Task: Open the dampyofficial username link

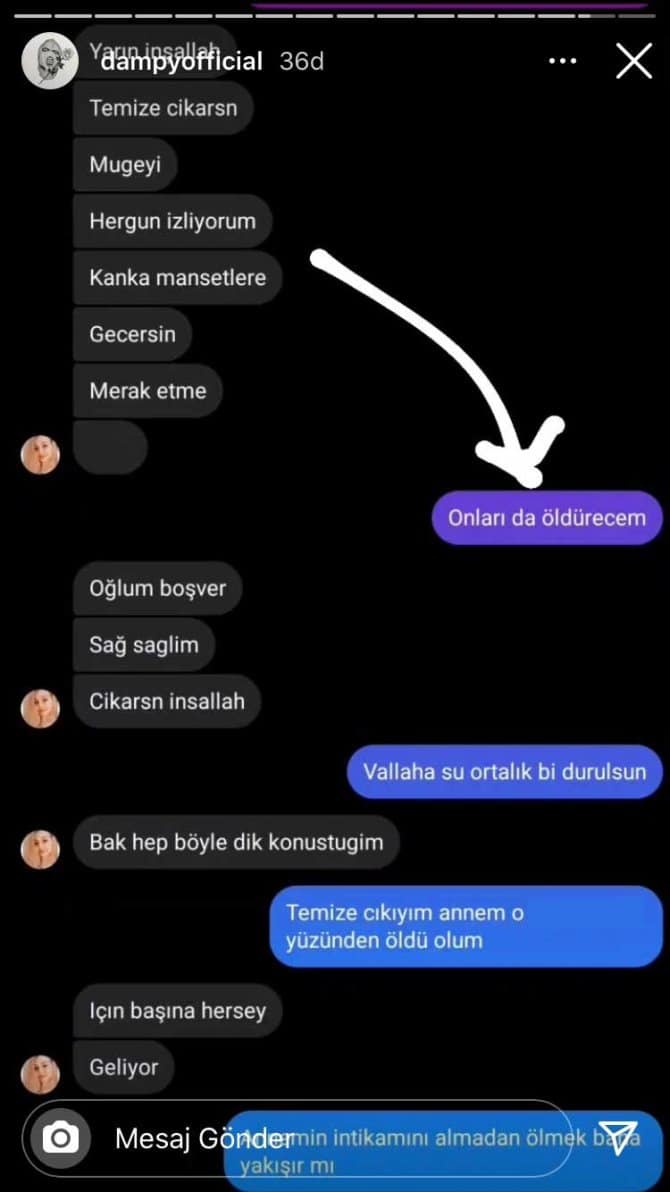Action: click(x=181, y=62)
